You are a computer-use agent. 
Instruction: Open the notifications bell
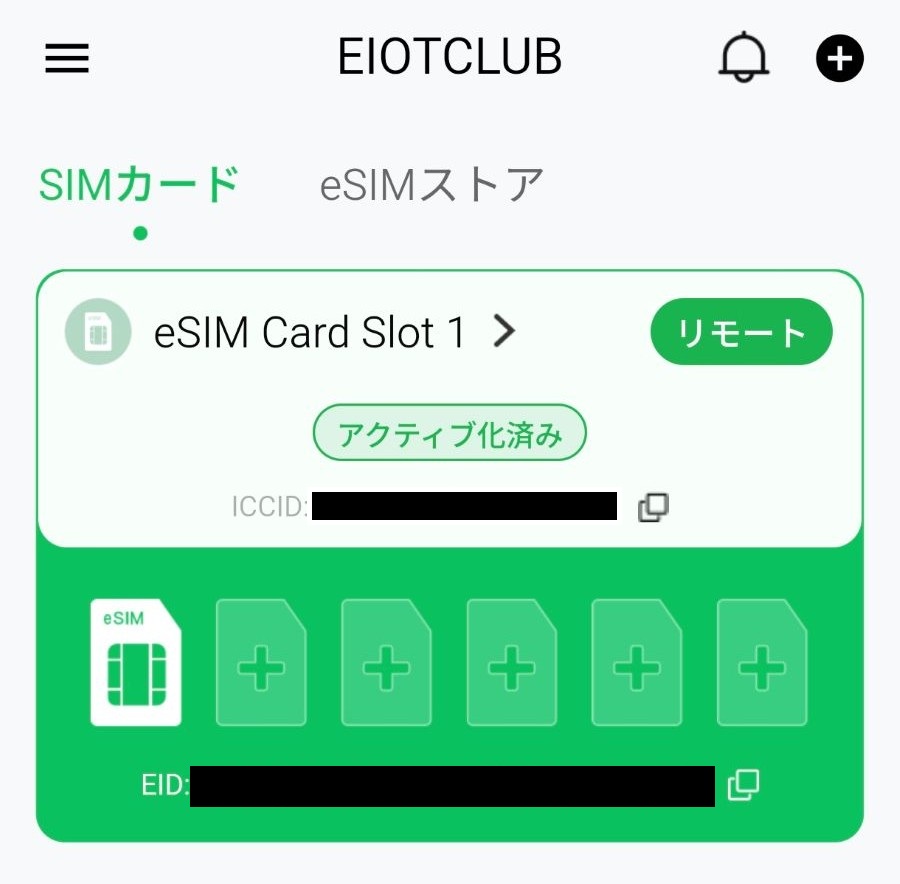coord(743,59)
